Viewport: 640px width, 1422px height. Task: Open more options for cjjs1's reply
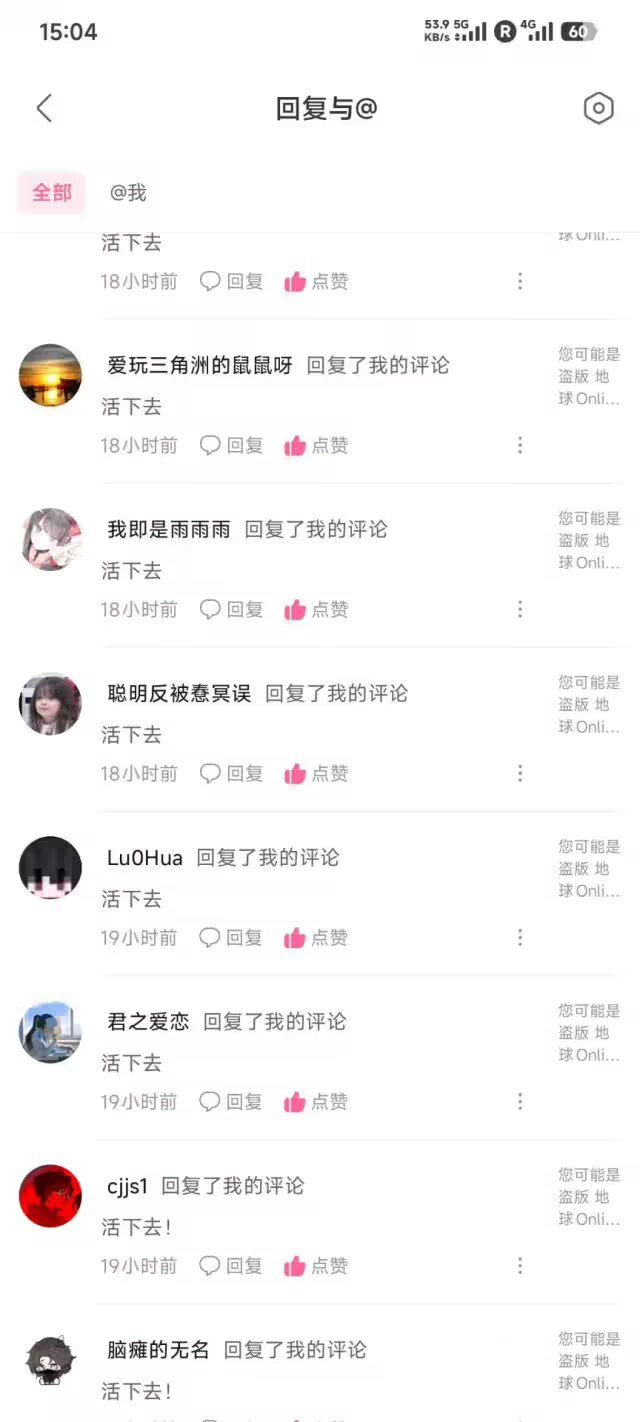point(520,1266)
